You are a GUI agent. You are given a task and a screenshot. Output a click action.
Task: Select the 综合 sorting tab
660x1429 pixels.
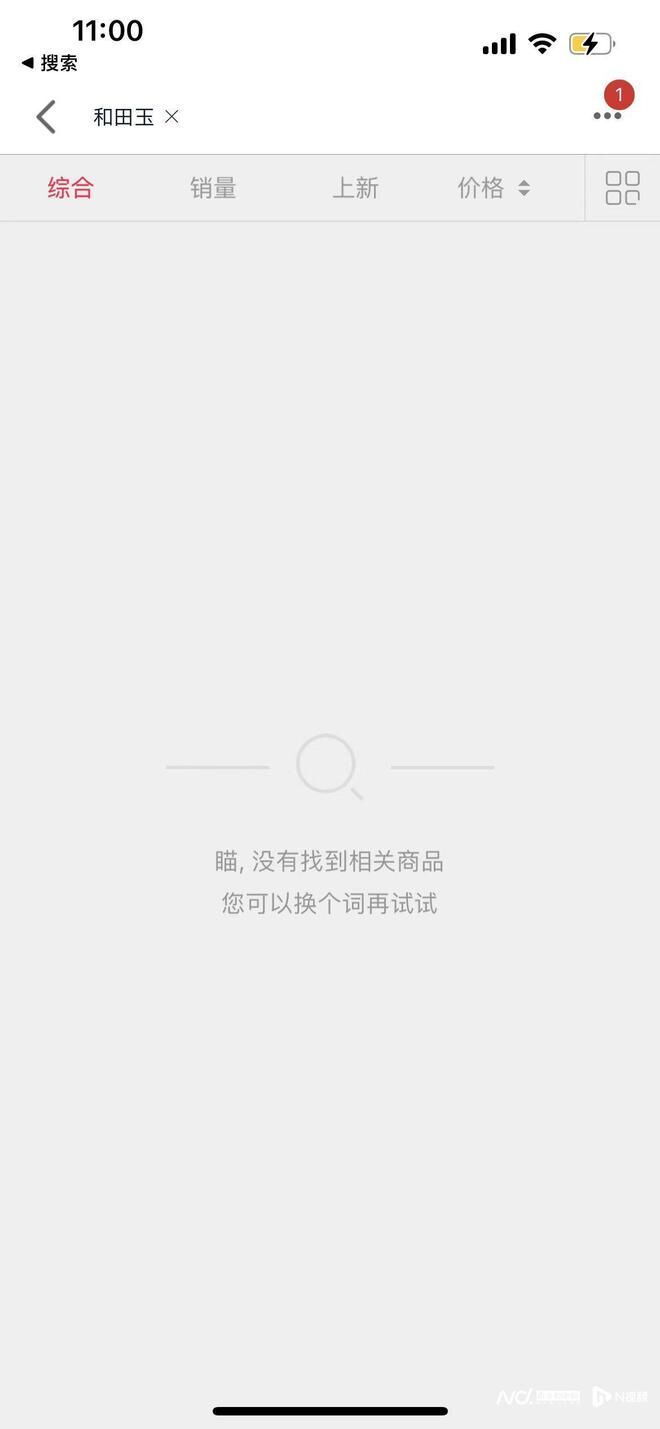click(71, 188)
